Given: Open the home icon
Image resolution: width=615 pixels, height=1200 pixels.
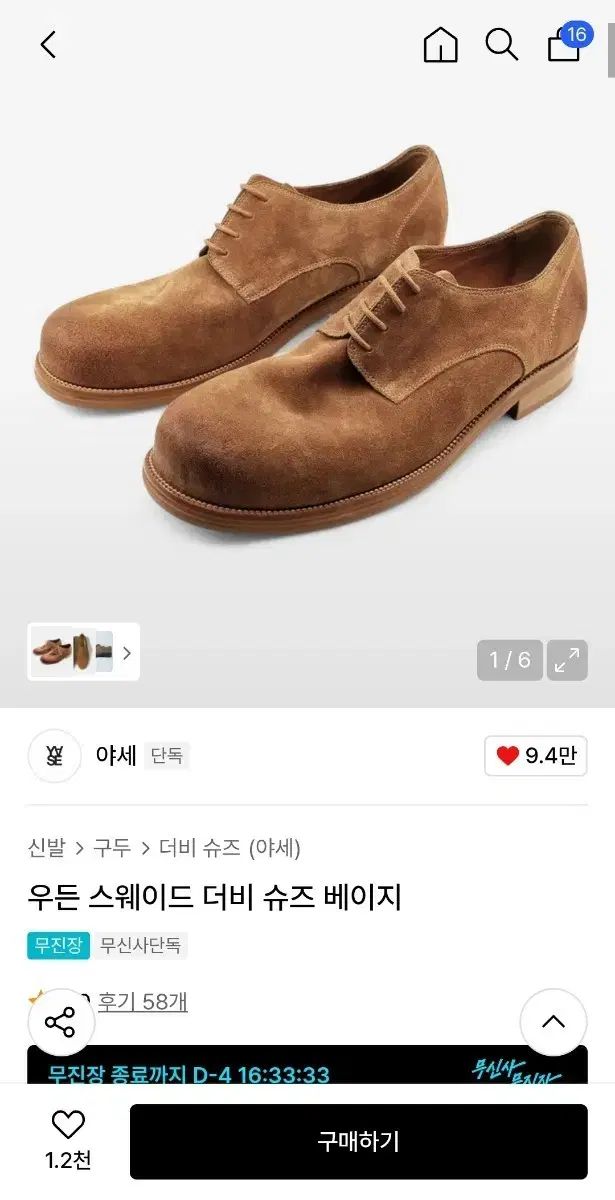Looking at the screenshot, I should 440,45.
